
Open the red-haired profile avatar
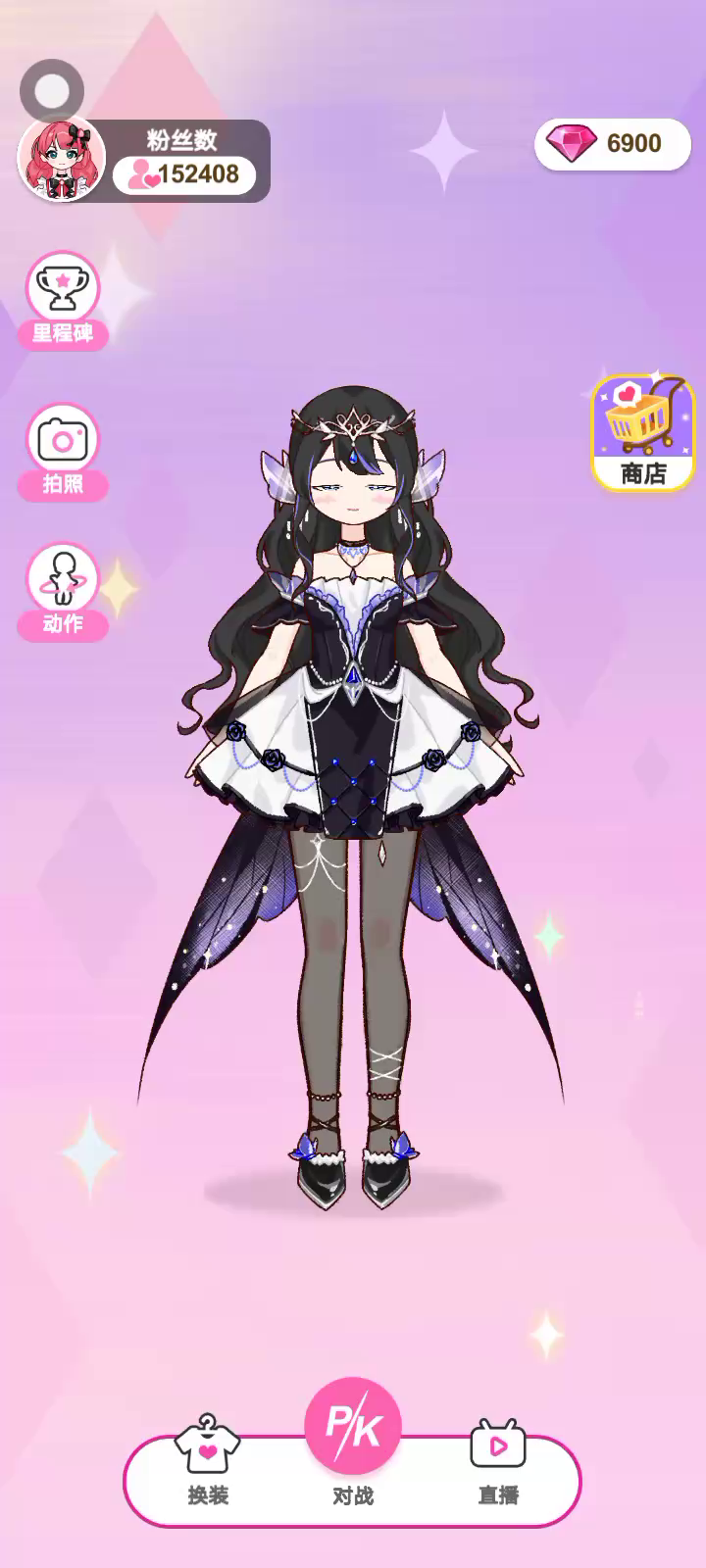(62, 160)
